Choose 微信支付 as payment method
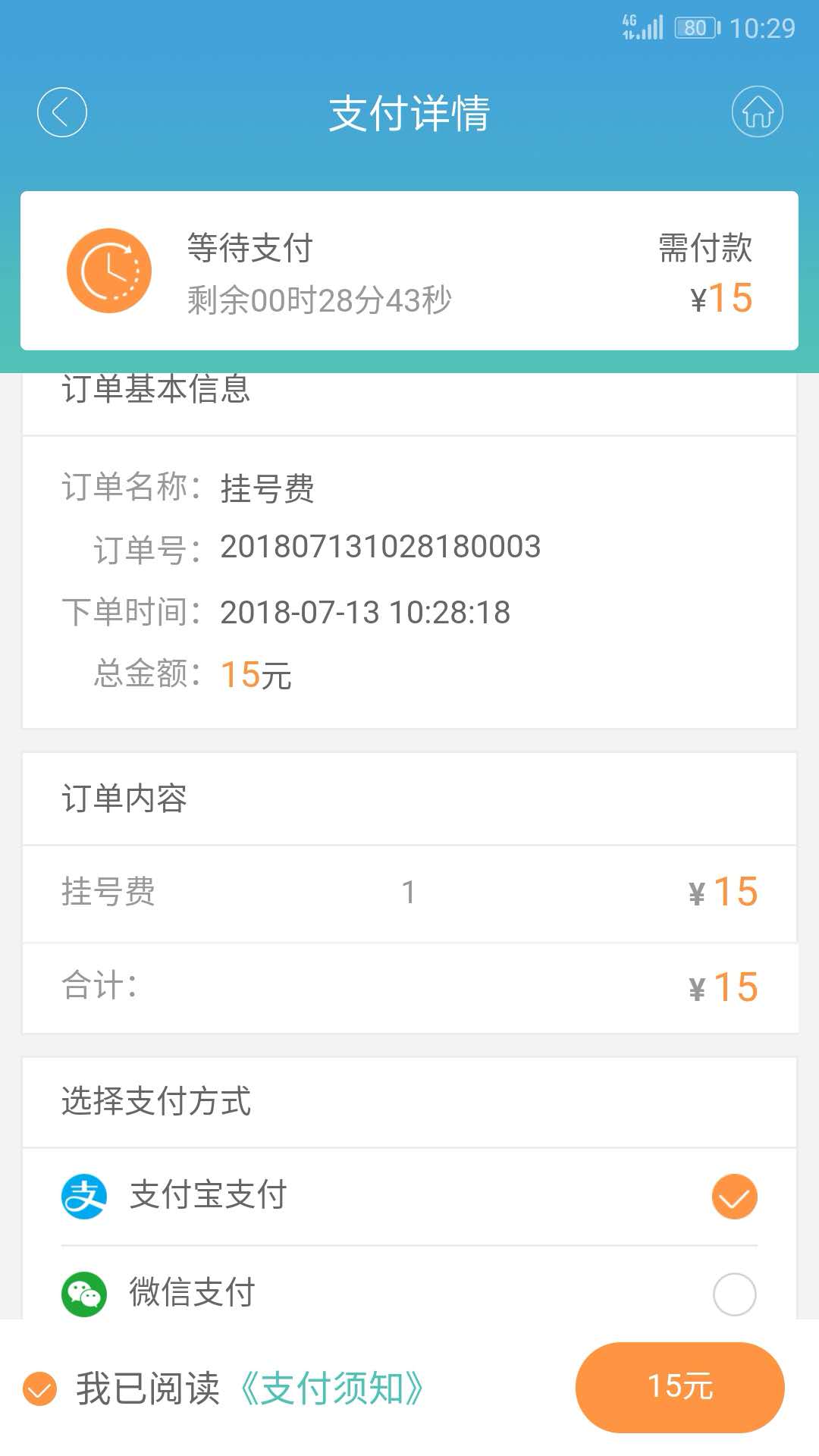Image resolution: width=819 pixels, height=1456 pixels. [734, 1293]
